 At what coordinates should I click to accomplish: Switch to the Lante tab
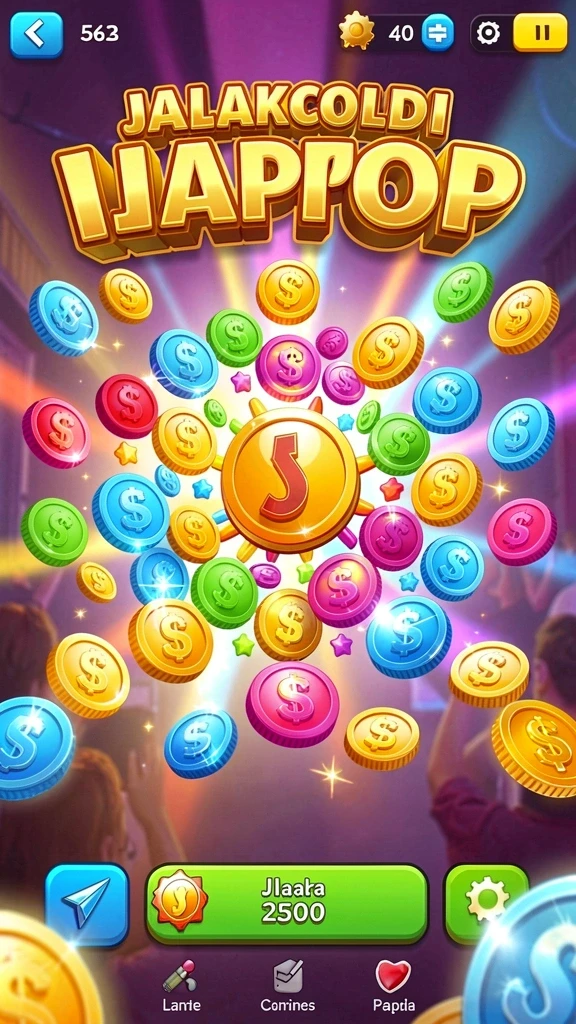point(181,985)
